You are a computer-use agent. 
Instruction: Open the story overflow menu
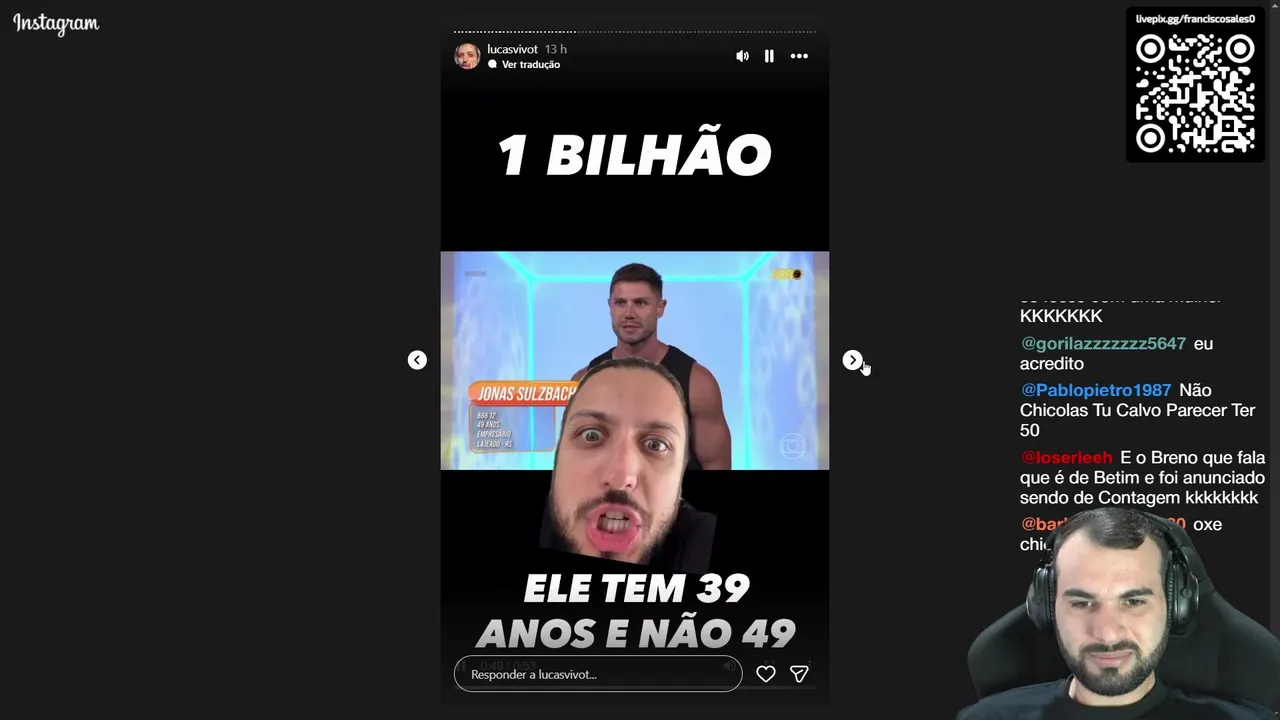(799, 56)
